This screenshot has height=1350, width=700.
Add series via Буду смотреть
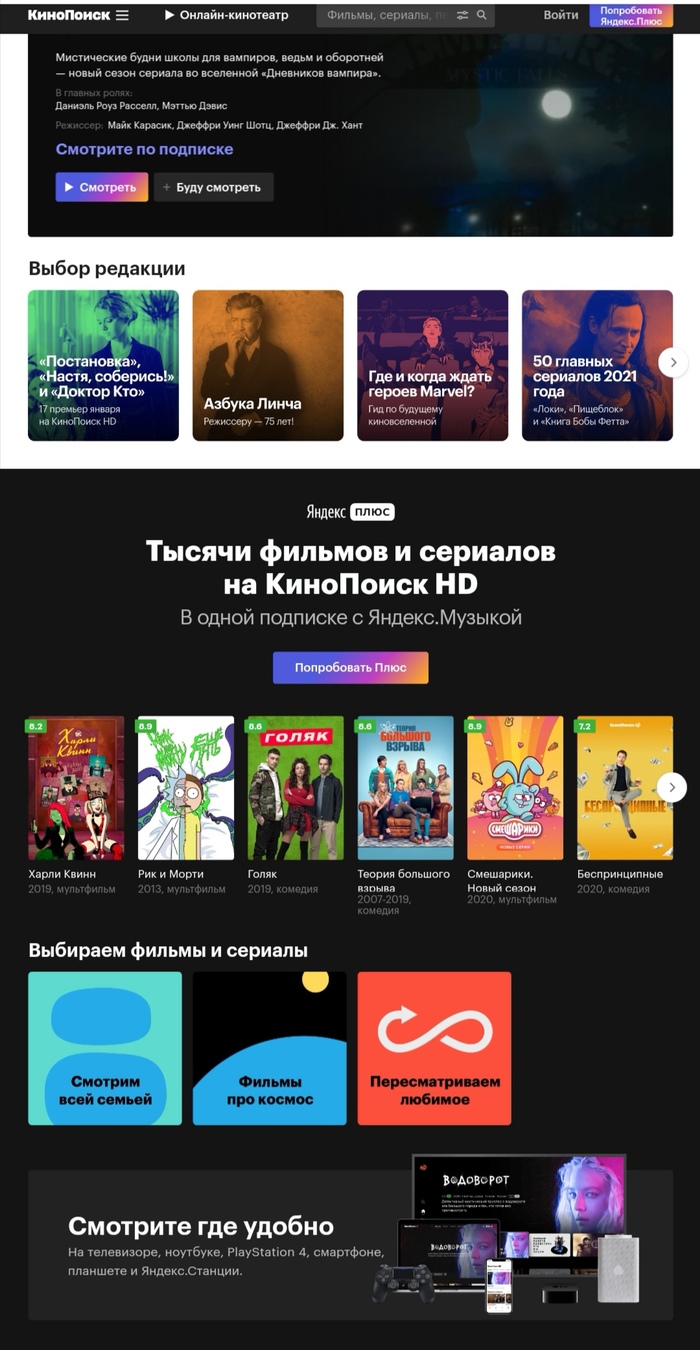click(213, 187)
